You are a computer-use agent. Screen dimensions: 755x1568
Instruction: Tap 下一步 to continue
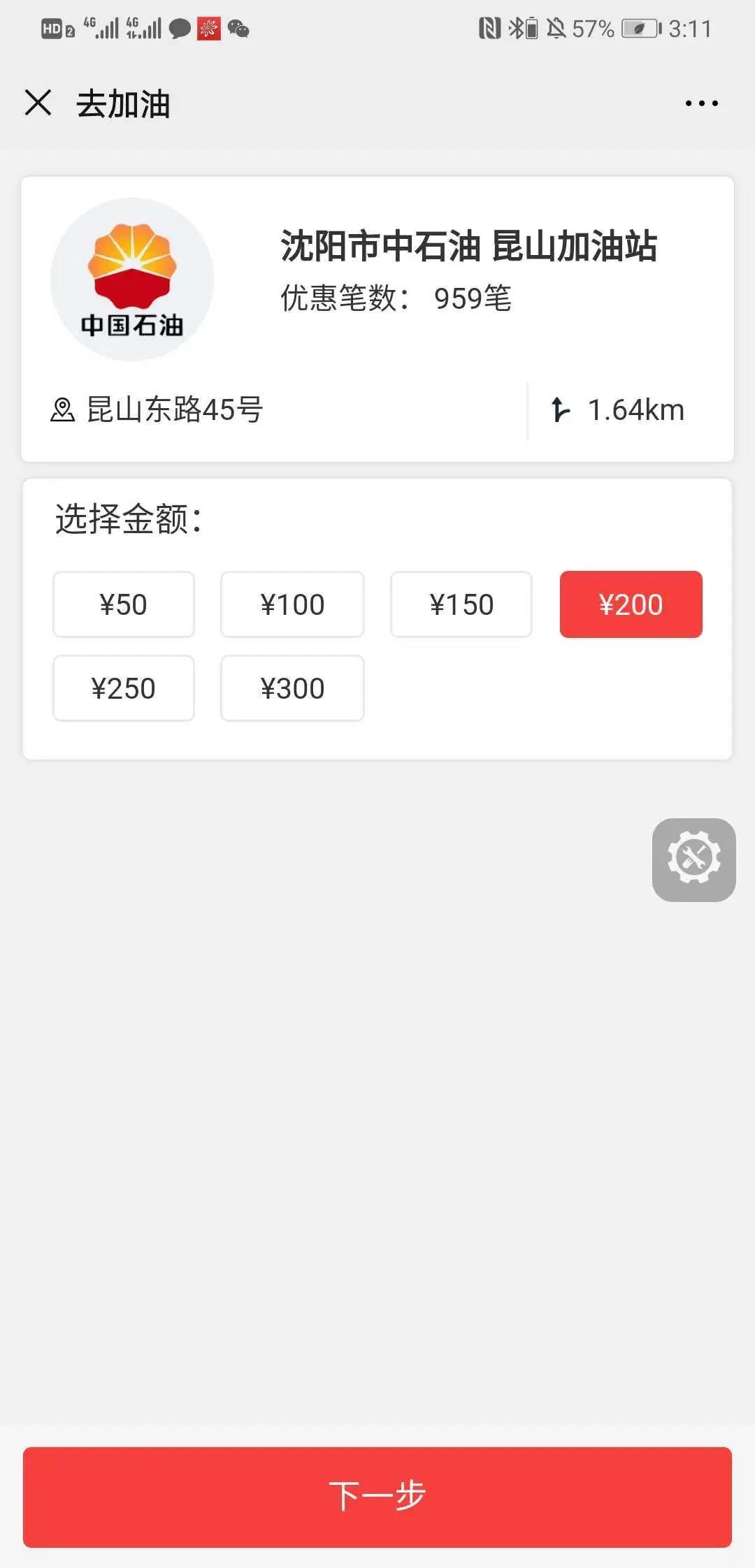[377, 1497]
